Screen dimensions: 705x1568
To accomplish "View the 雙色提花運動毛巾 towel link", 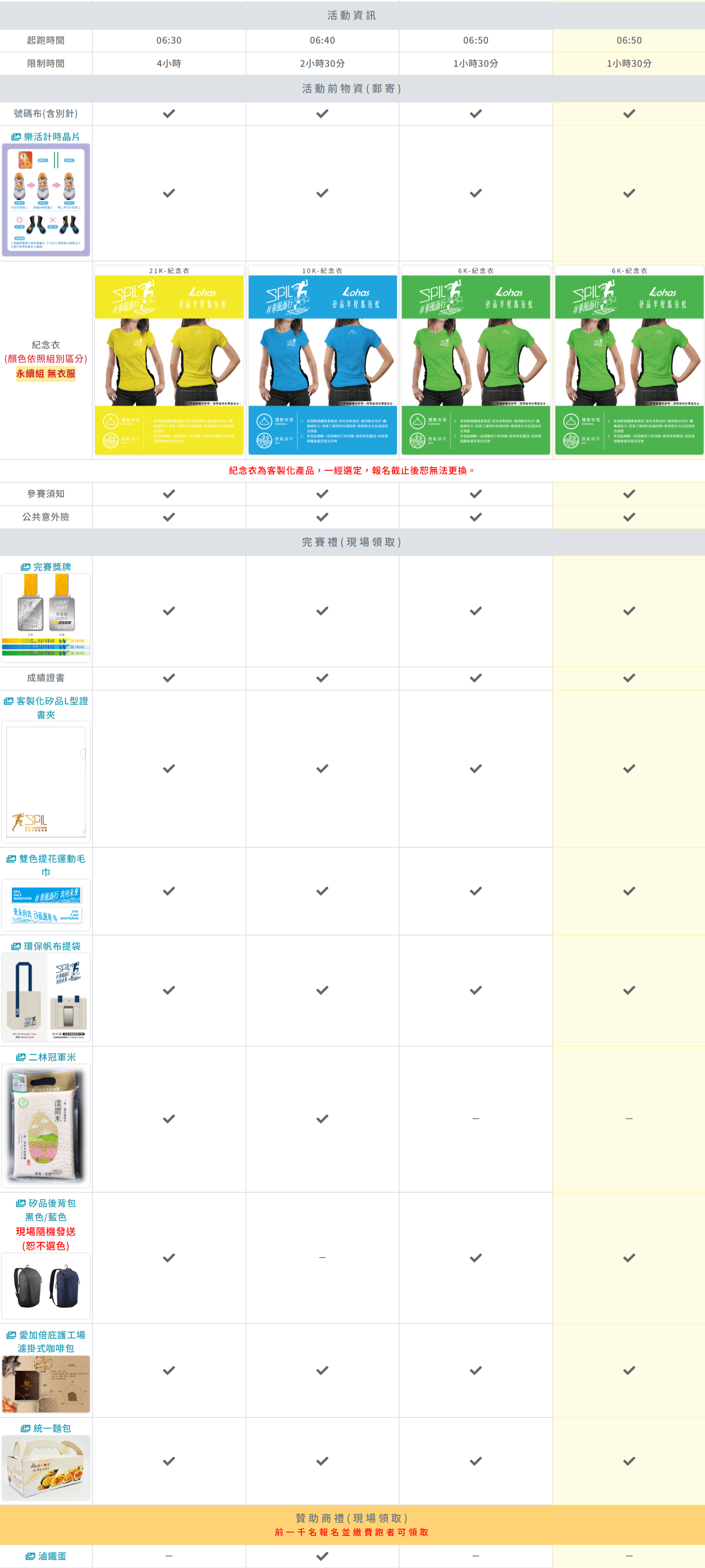I will point(46,865).
